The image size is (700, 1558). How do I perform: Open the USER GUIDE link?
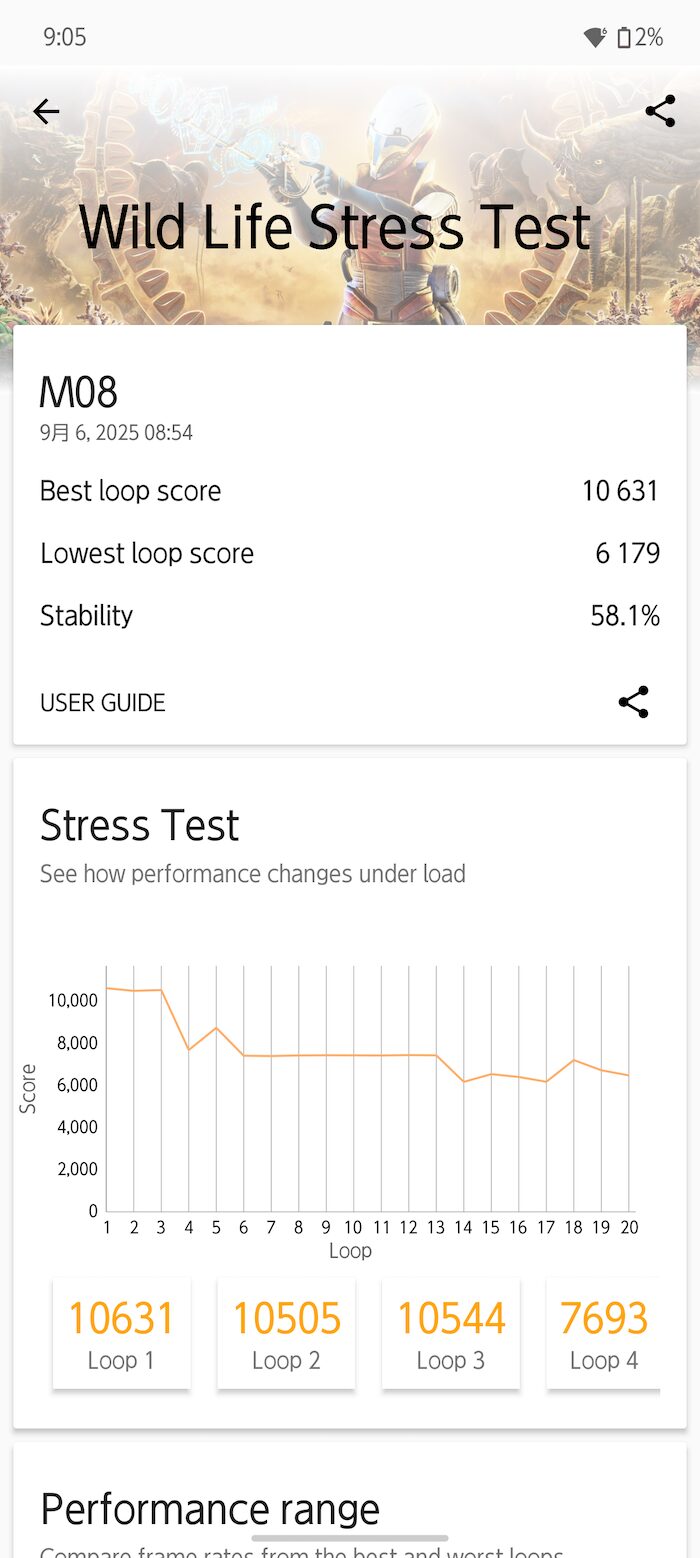[x=103, y=703]
